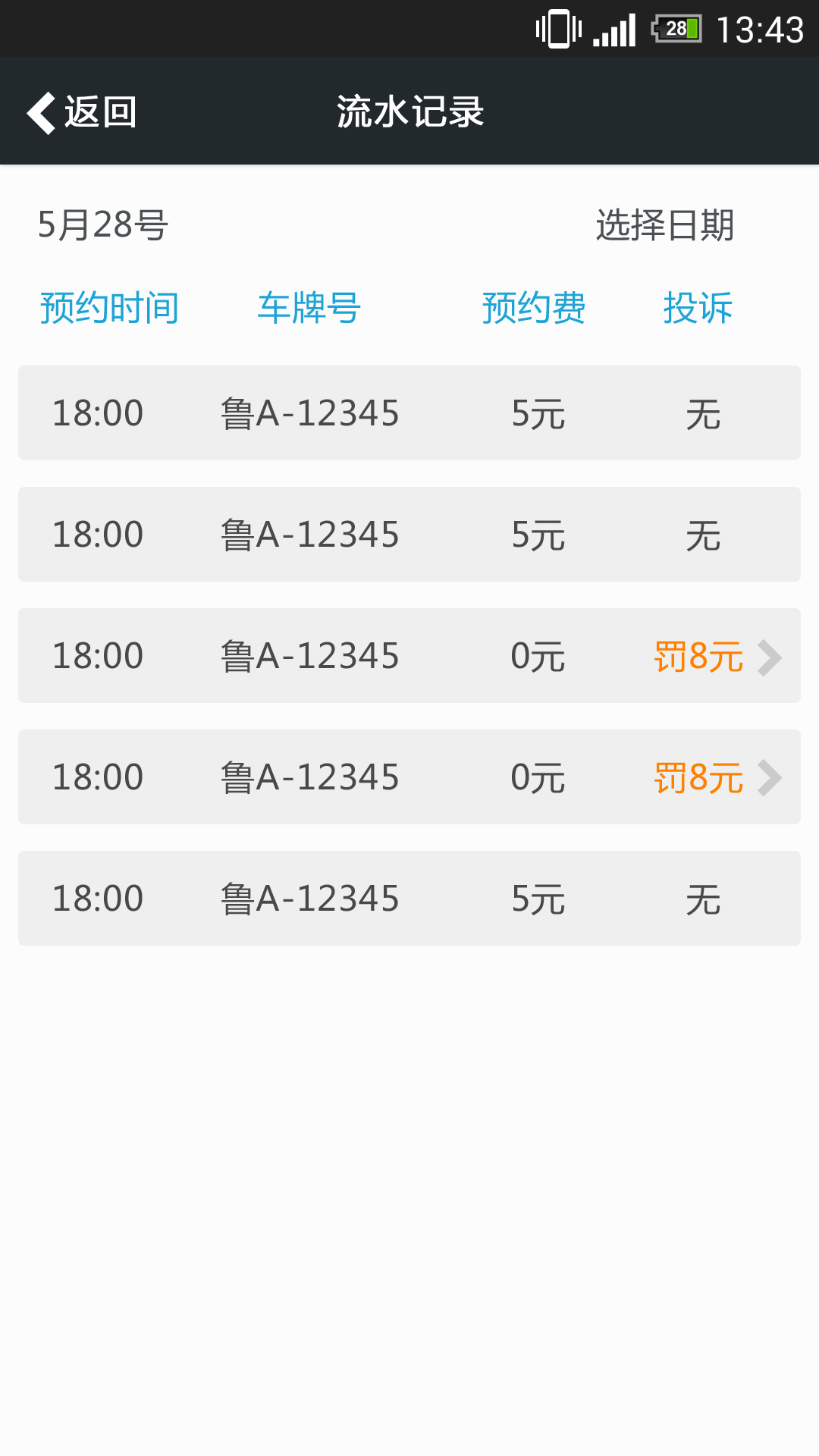Tap the 0元 fee on the fourth record
819x1456 pixels.
538,777
